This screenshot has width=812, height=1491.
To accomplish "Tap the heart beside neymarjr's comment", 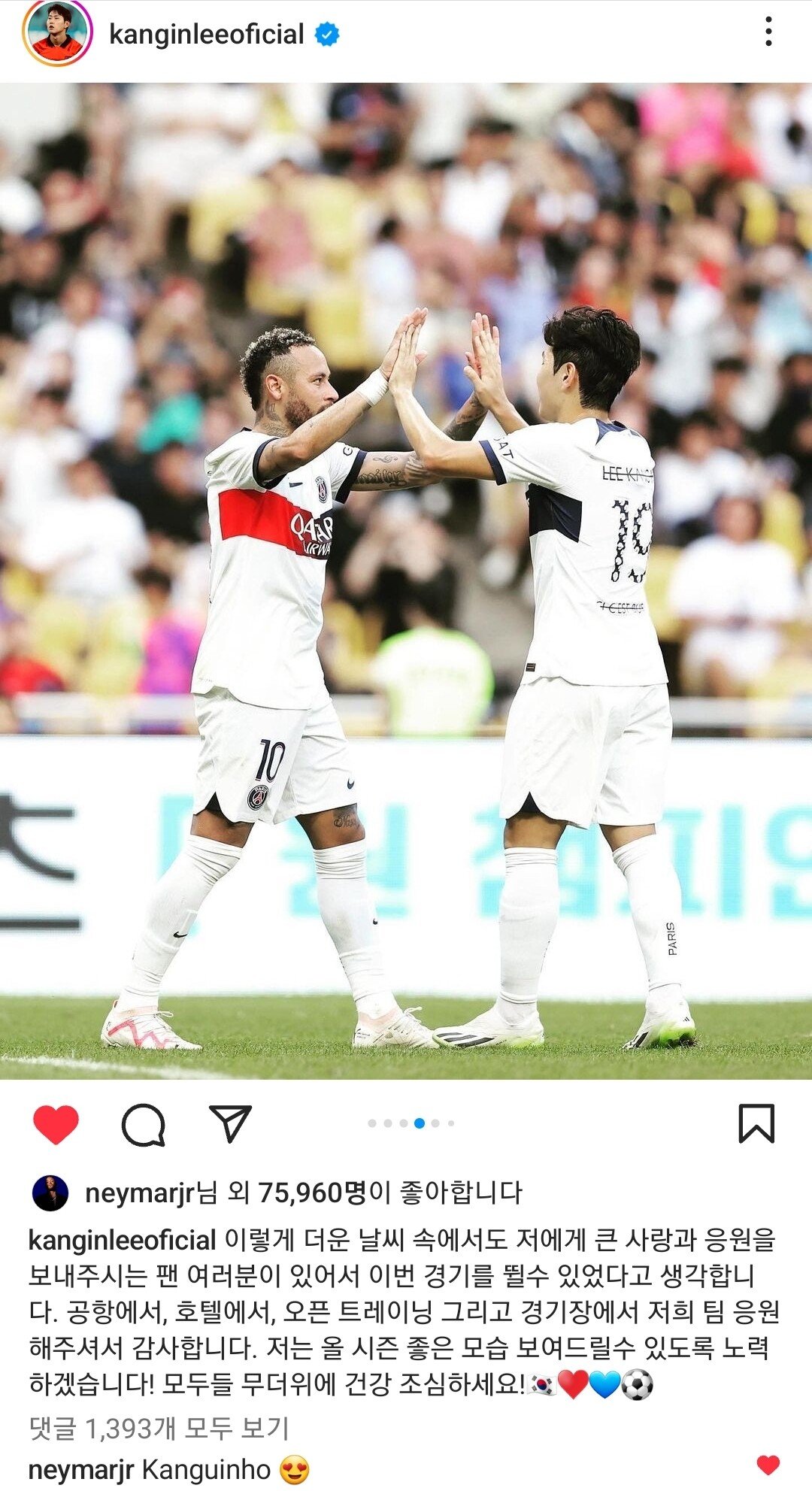I will point(768,1465).
